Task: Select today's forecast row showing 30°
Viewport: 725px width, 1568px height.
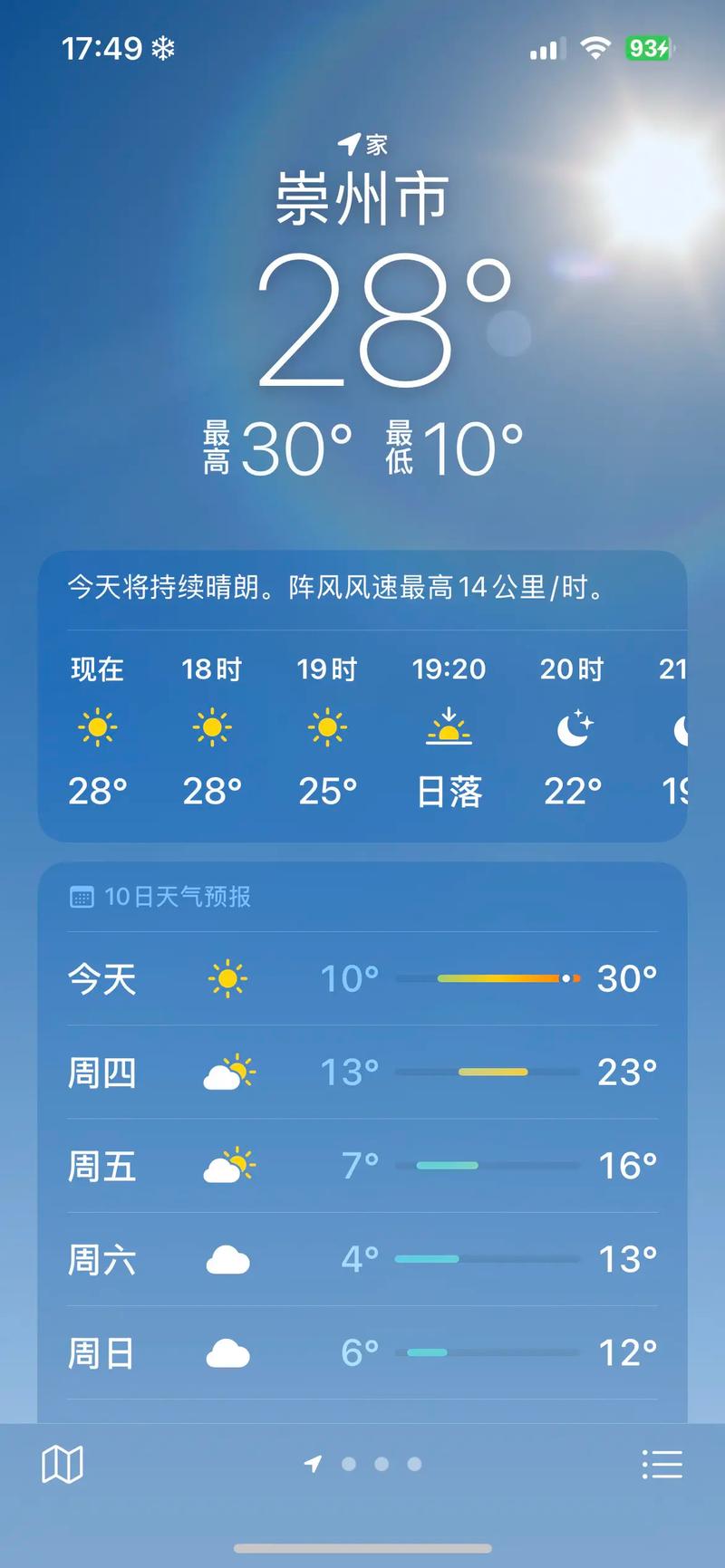Action: point(362,978)
